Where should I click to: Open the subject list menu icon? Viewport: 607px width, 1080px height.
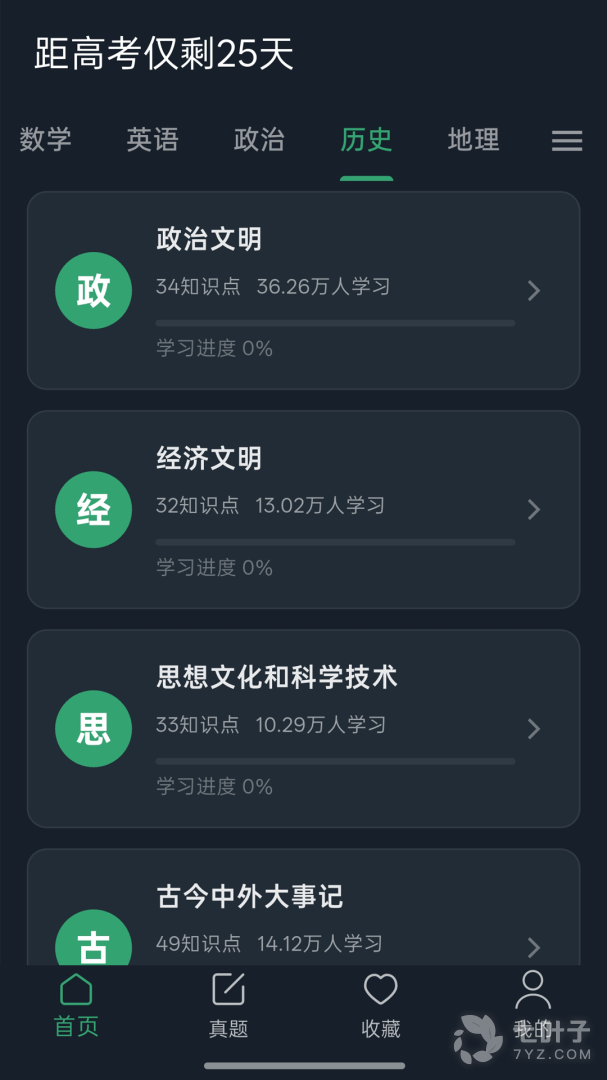point(567,141)
